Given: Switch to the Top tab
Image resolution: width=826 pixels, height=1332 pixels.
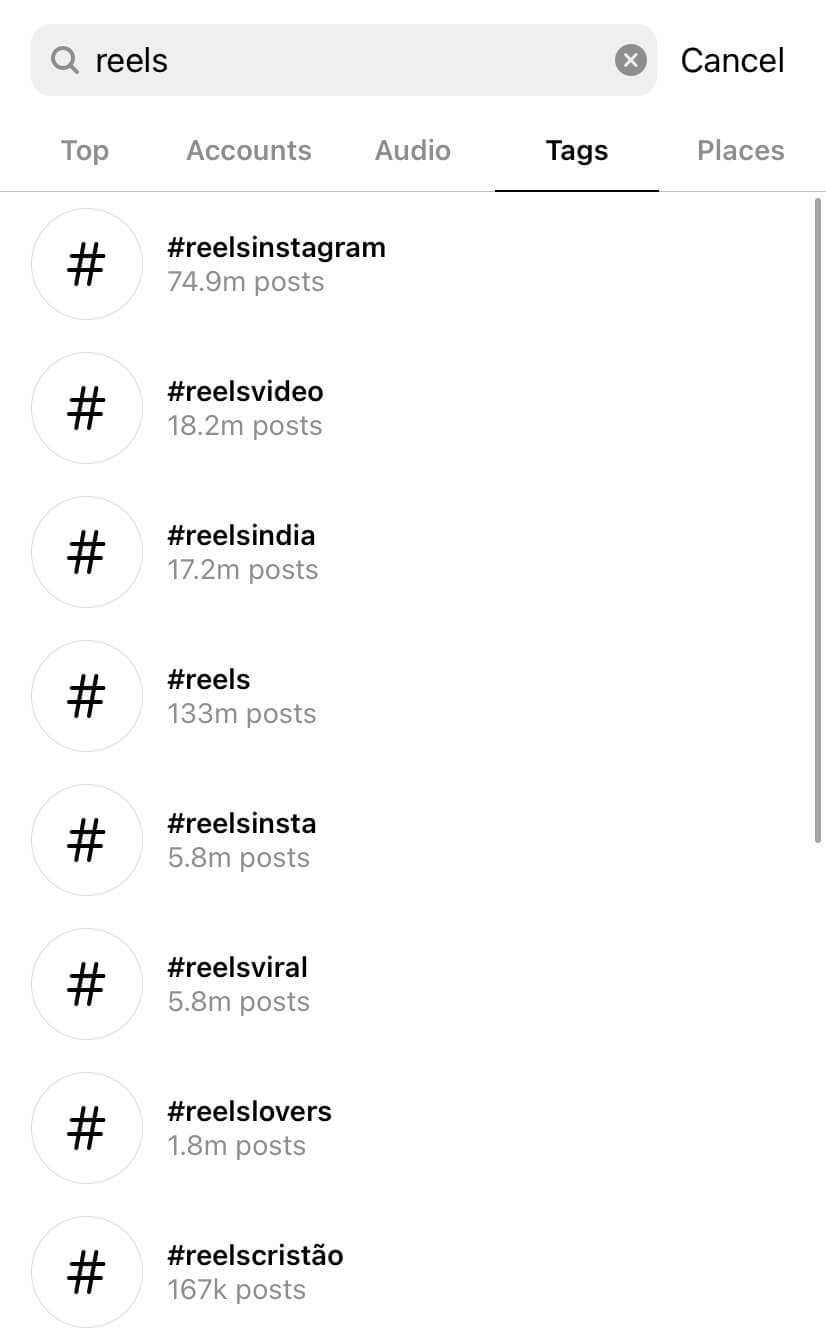Looking at the screenshot, I should (x=84, y=150).
